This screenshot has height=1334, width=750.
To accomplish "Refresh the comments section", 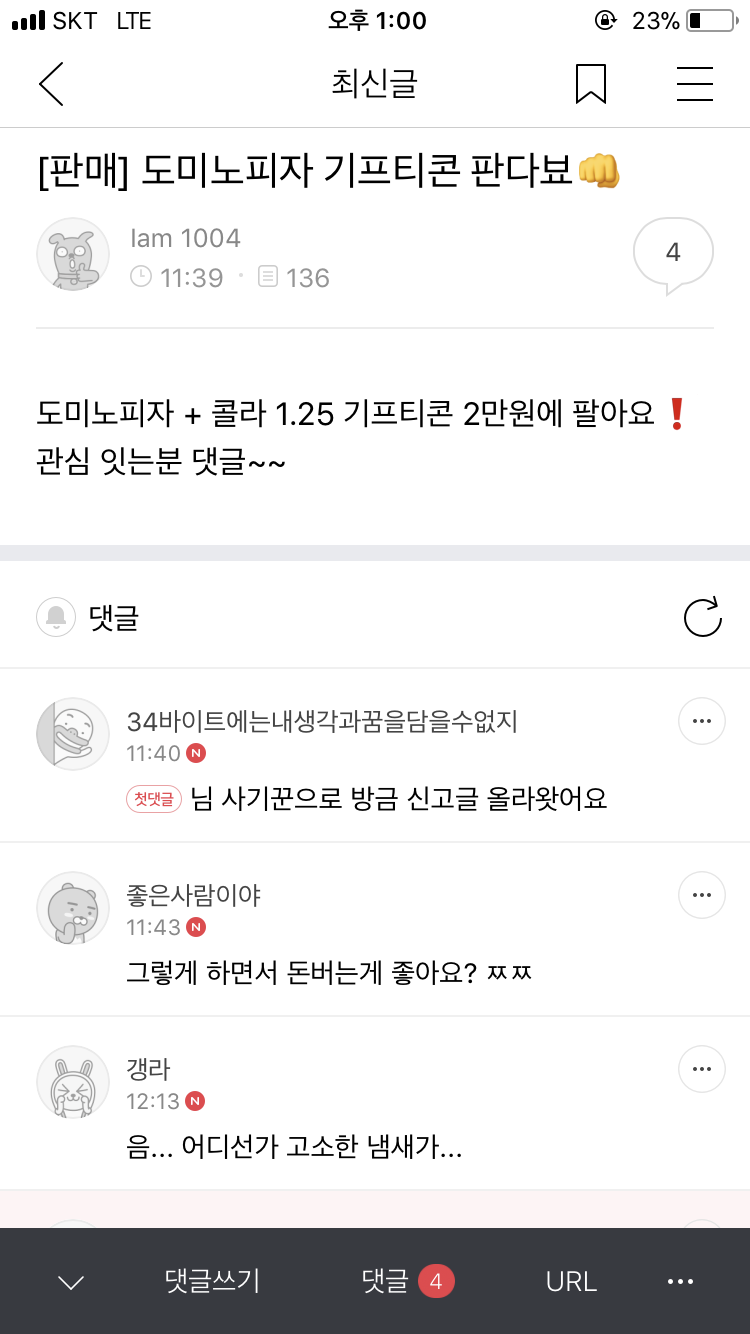I will pyautogui.click(x=703, y=617).
